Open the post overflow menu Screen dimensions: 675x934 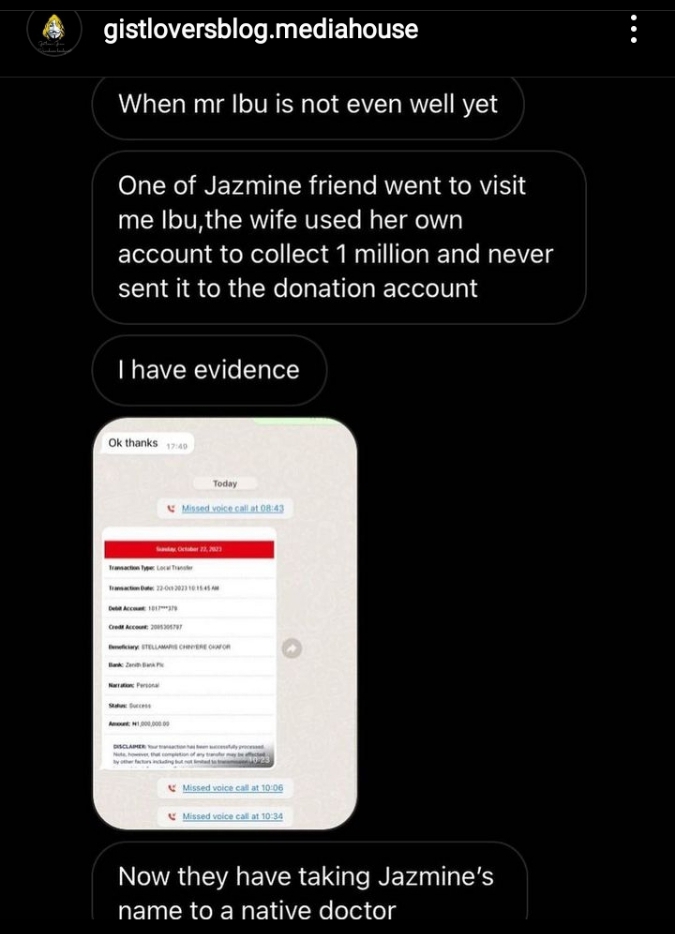point(634,30)
